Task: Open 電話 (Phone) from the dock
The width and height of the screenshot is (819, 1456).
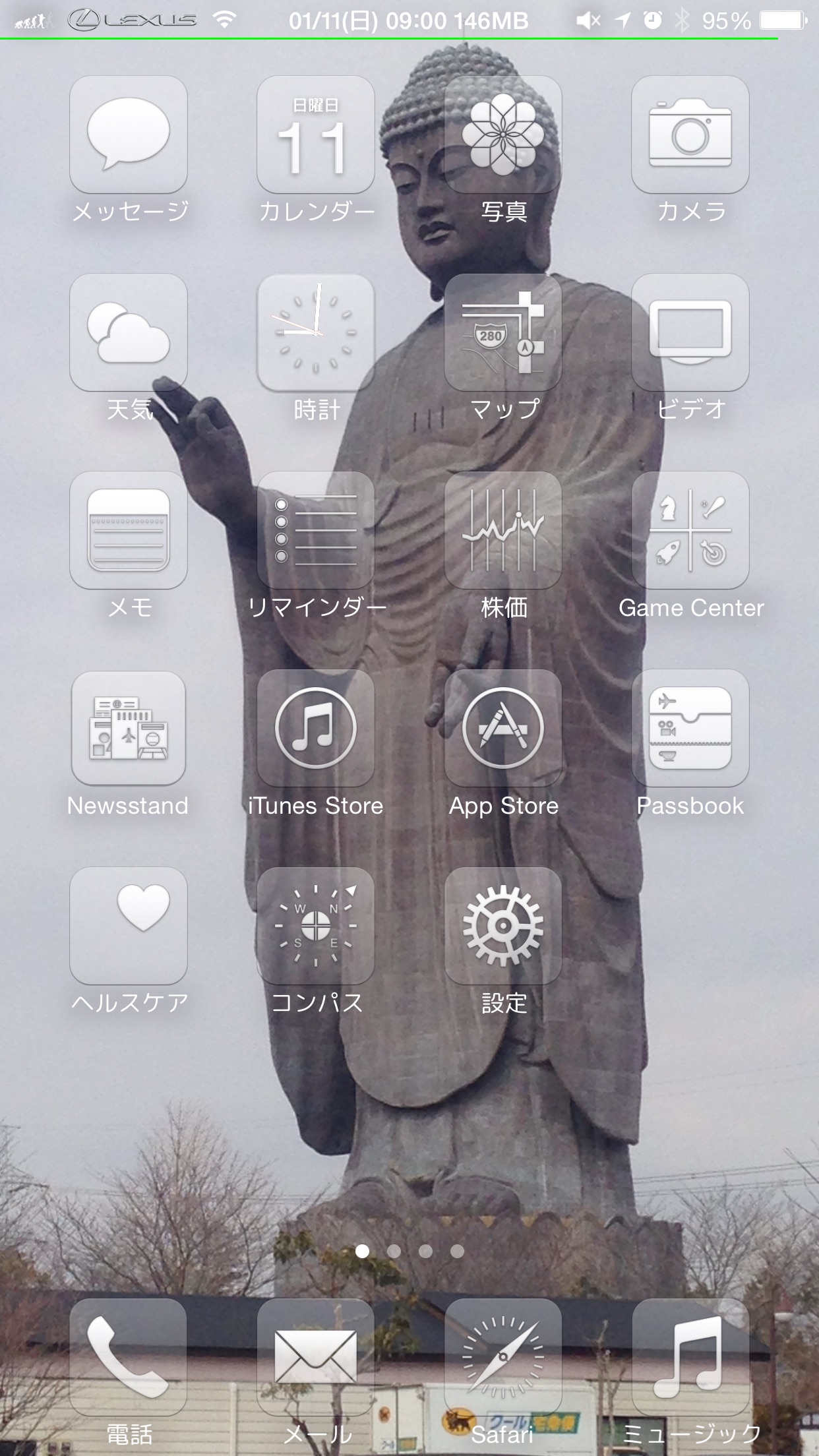Action: (x=129, y=1357)
